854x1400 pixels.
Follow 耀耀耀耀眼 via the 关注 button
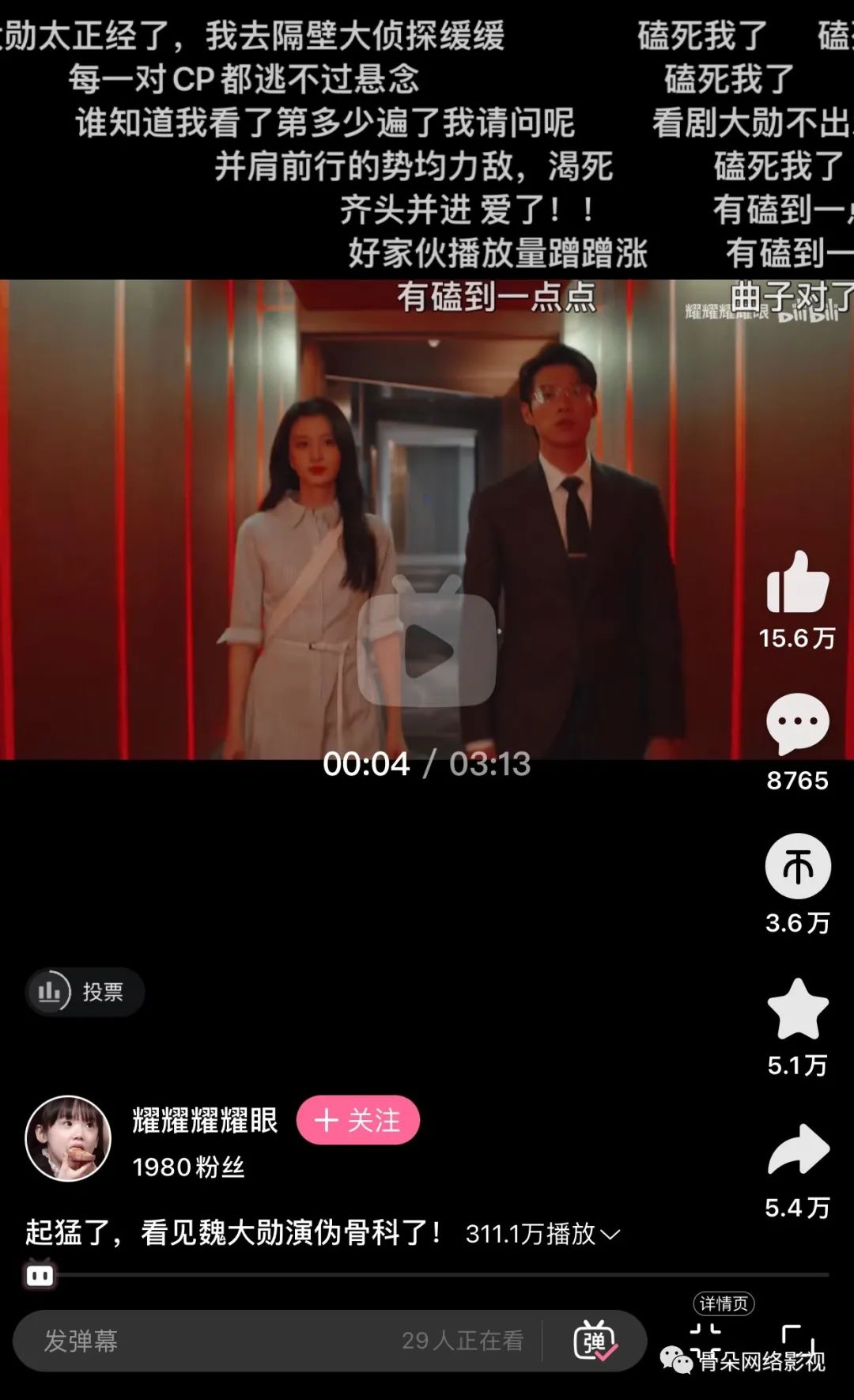357,1120
